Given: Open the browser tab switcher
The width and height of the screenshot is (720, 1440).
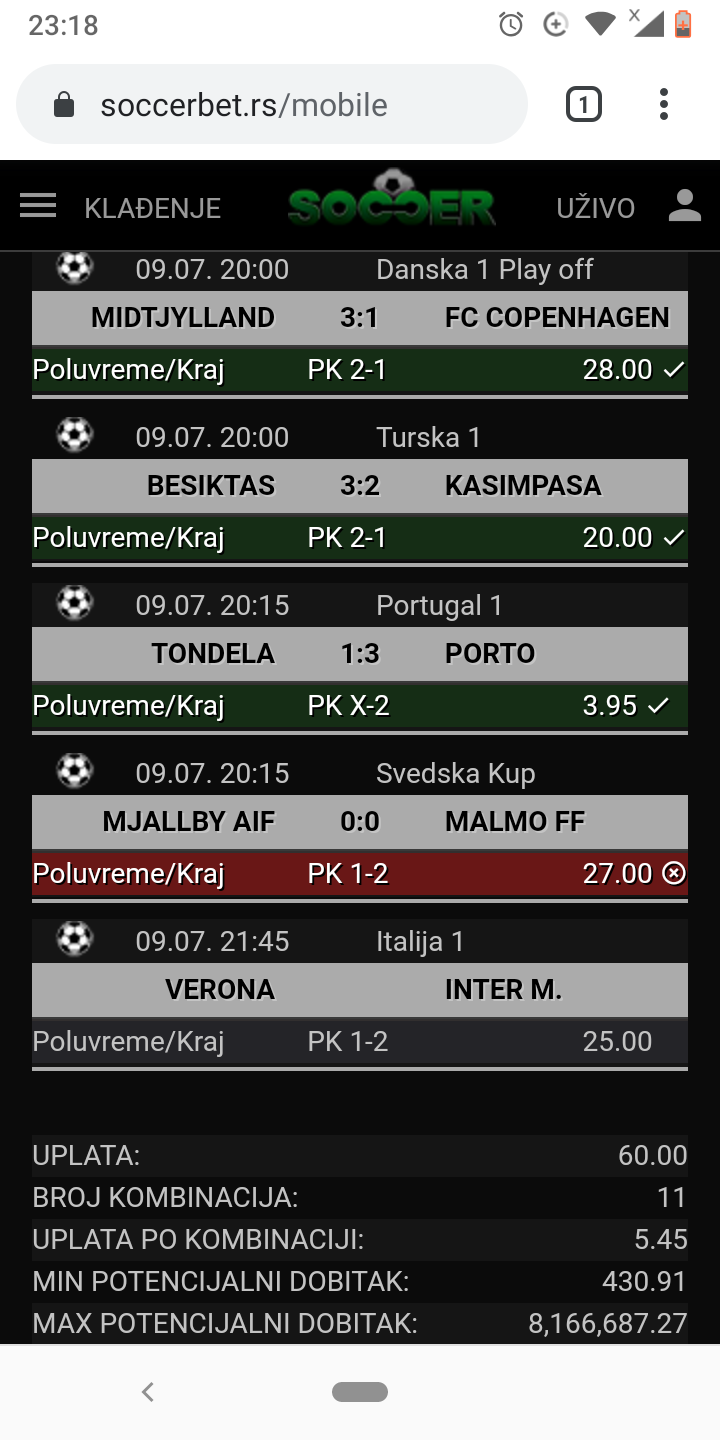Looking at the screenshot, I should pyautogui.click(x=584, y=104).
